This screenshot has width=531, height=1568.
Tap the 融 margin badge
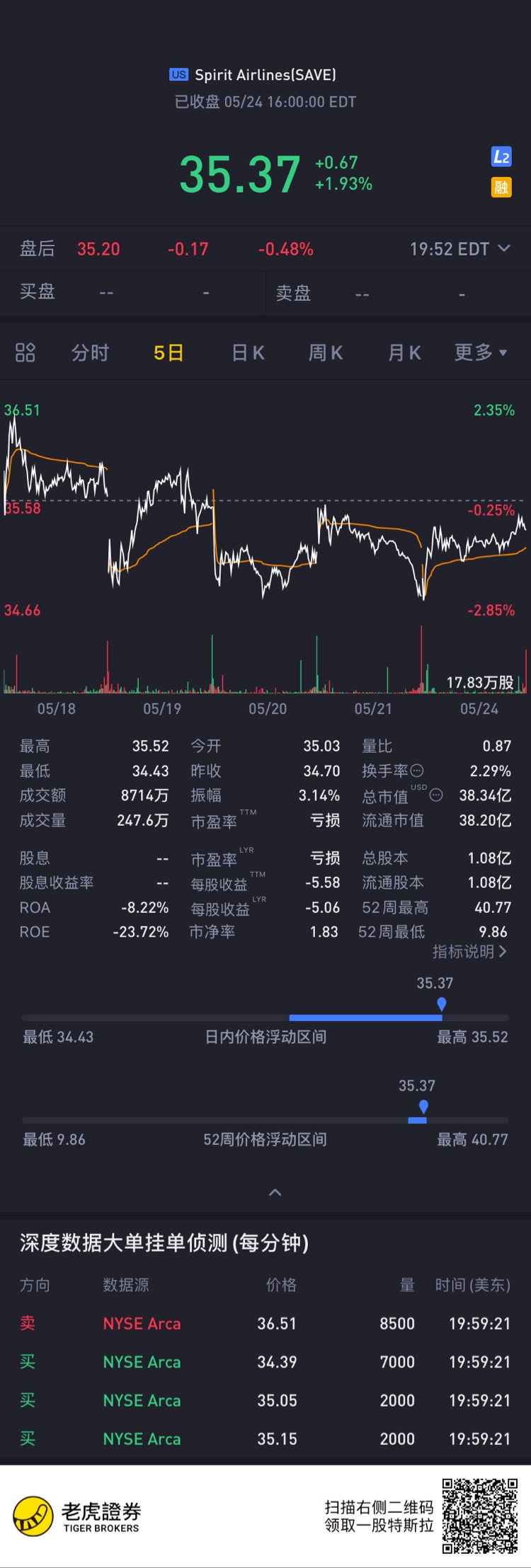(501, 188)
